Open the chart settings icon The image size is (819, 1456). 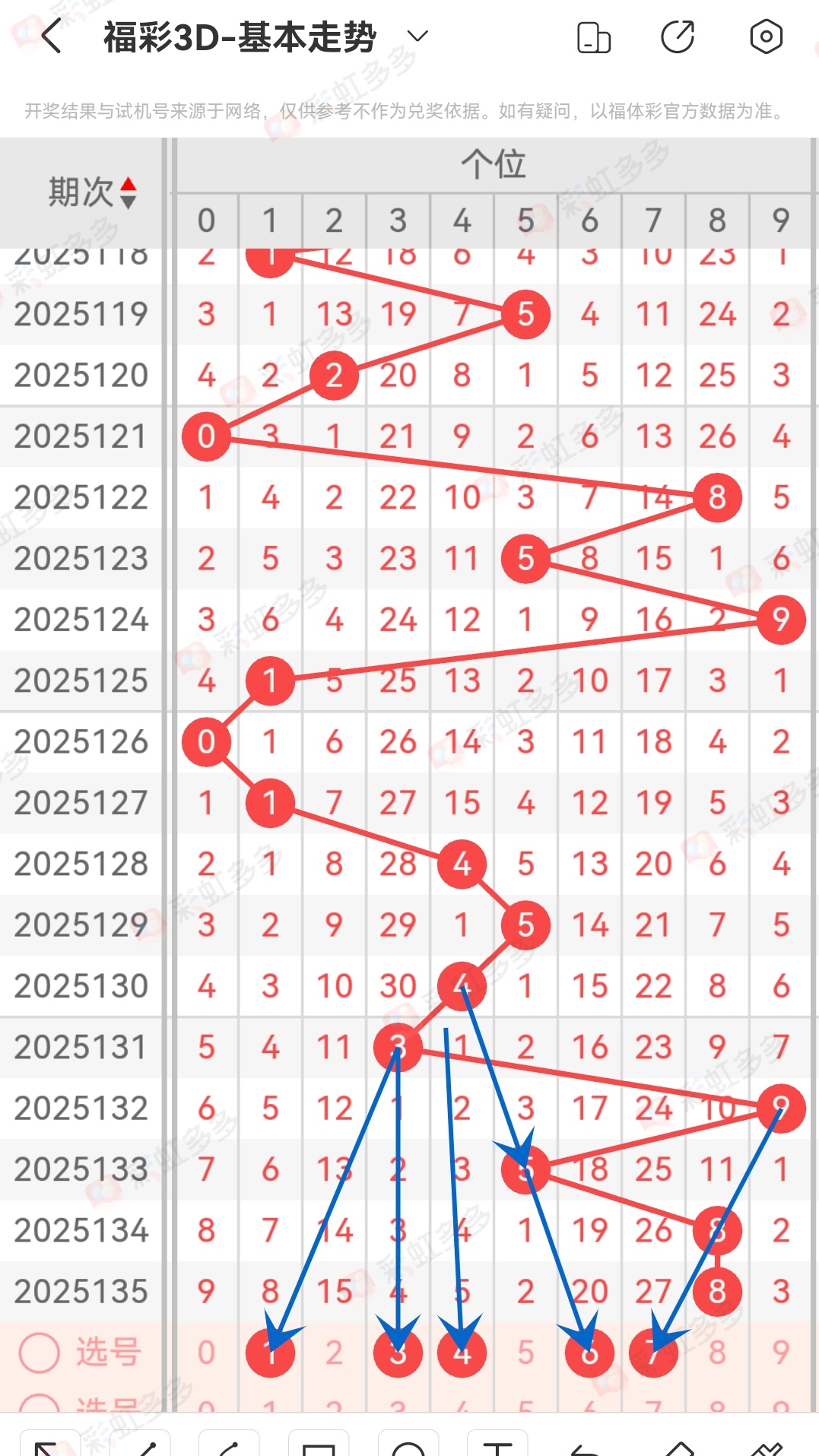(x=767, y=36)
